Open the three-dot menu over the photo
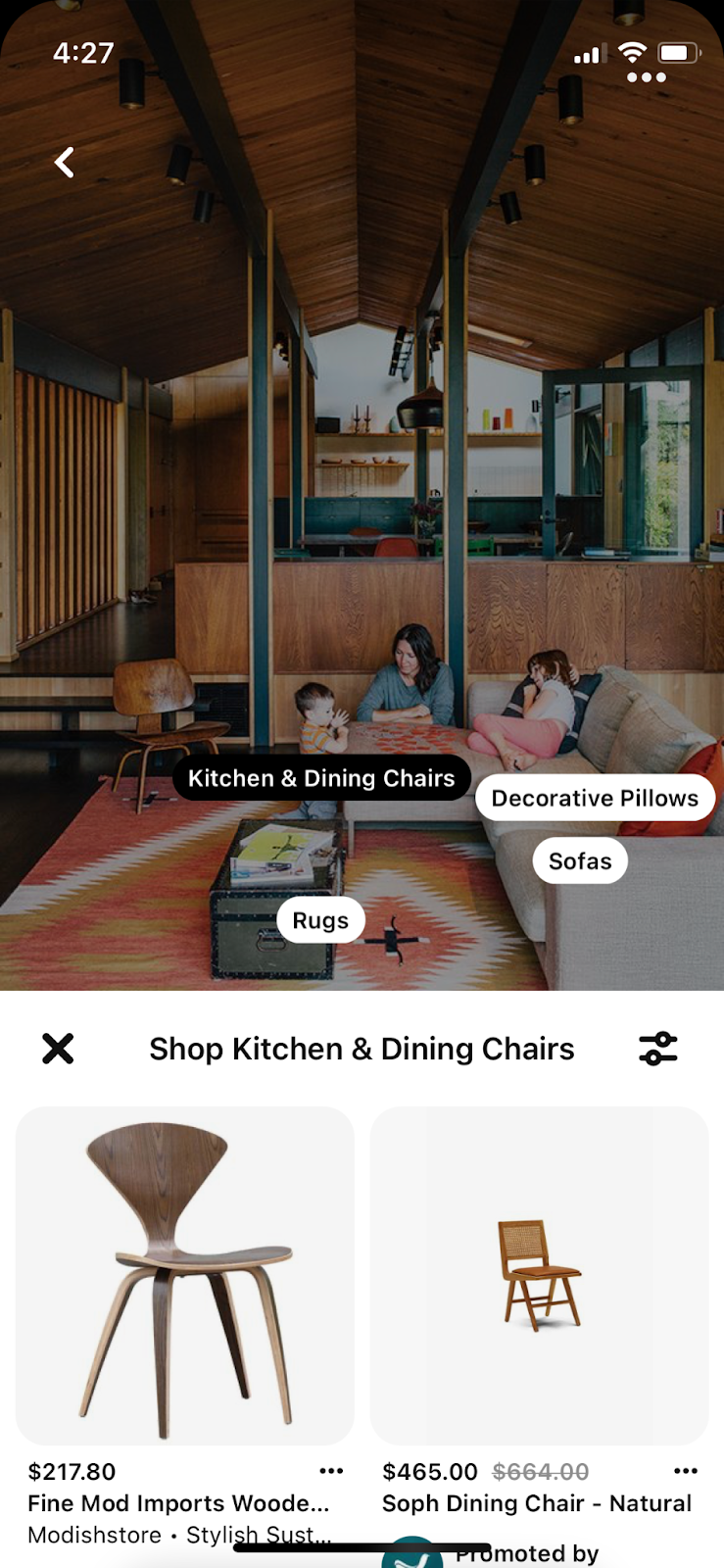Screen dimensions: 724x1568 click(x=646, y=77)
